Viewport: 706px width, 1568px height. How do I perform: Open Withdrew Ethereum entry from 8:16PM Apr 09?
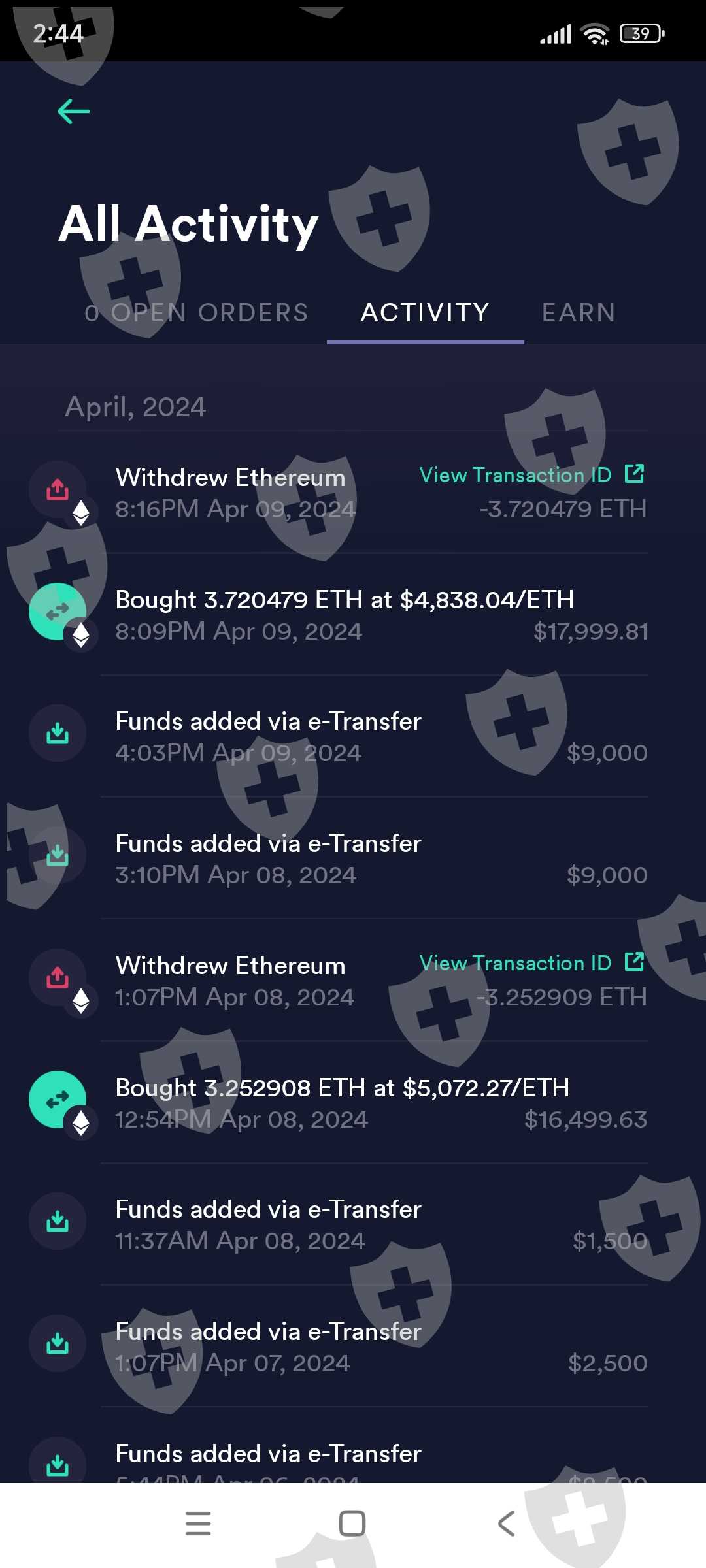tap(230, 493)
